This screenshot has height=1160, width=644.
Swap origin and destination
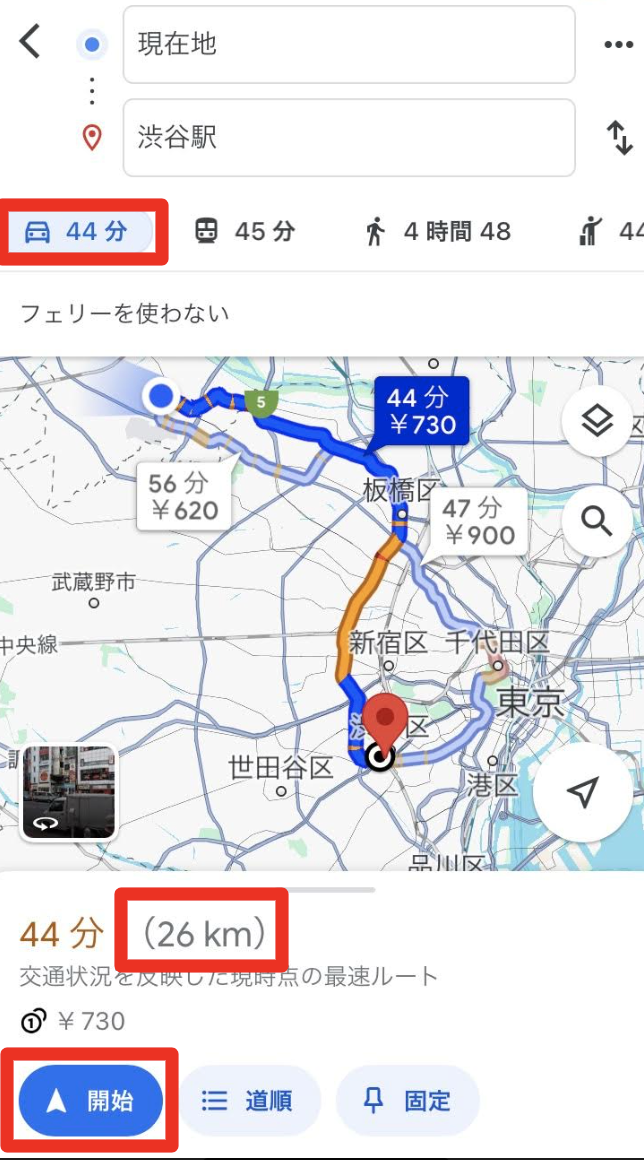620,138
